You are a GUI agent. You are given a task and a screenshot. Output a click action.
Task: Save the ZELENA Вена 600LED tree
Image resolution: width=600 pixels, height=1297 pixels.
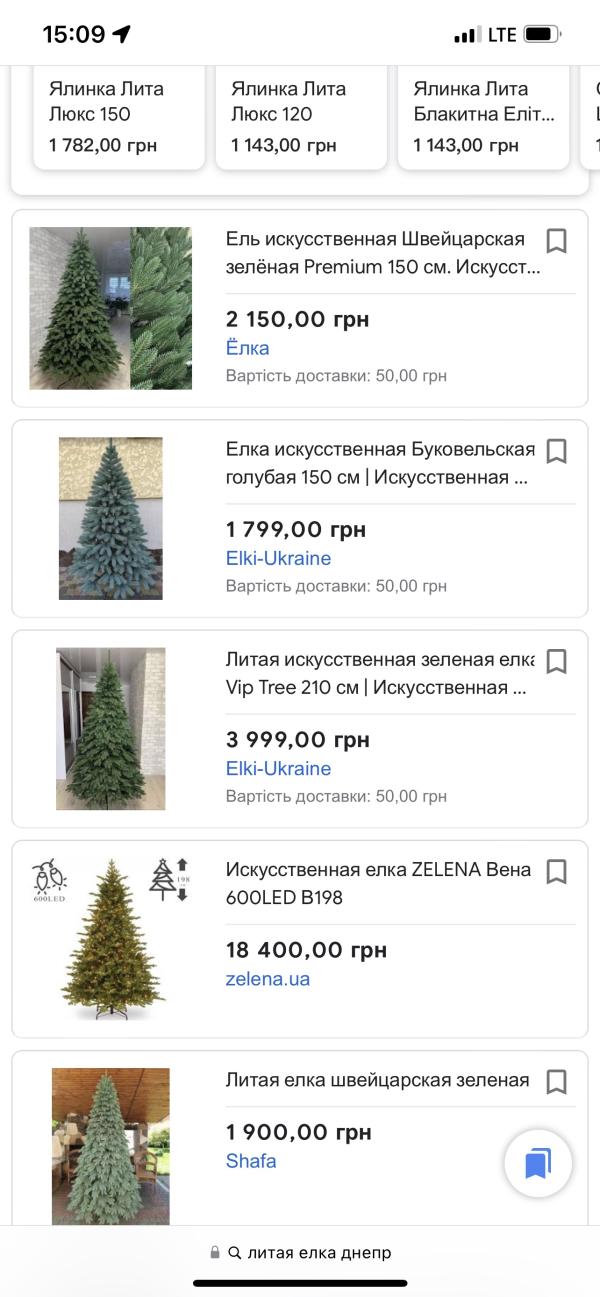point(557,871)
